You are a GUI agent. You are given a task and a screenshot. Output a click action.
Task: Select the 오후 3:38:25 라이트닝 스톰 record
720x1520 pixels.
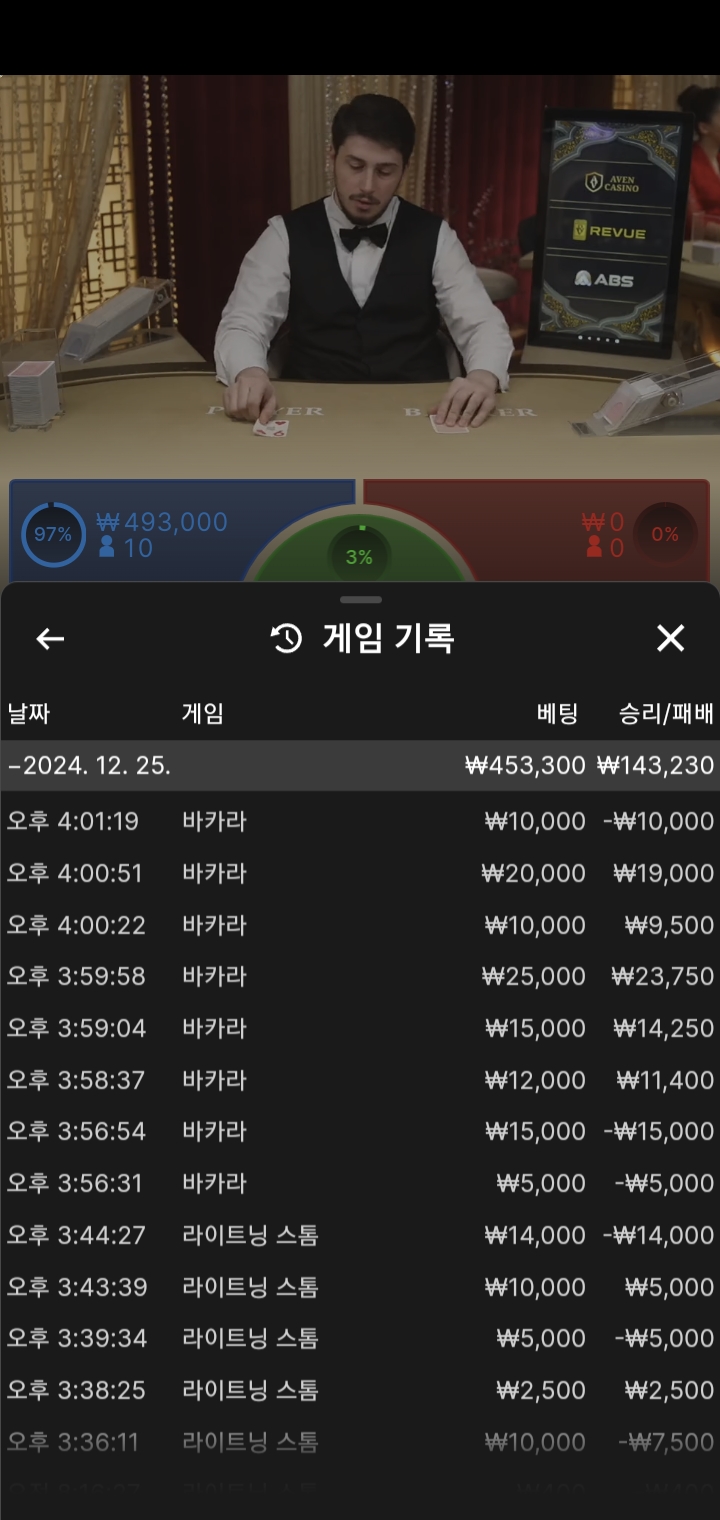(360, 1390)
